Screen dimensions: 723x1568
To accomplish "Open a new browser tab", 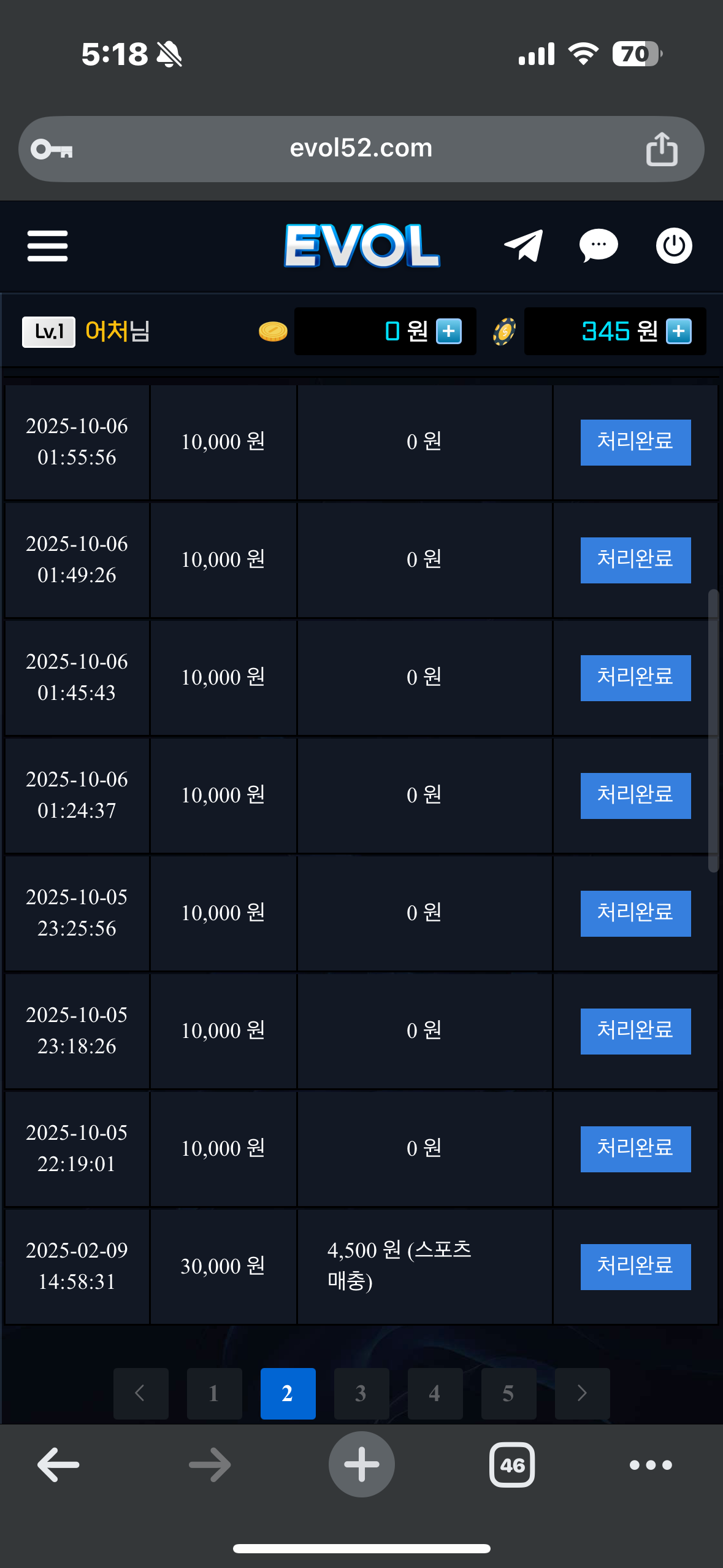I will 361,1464.
